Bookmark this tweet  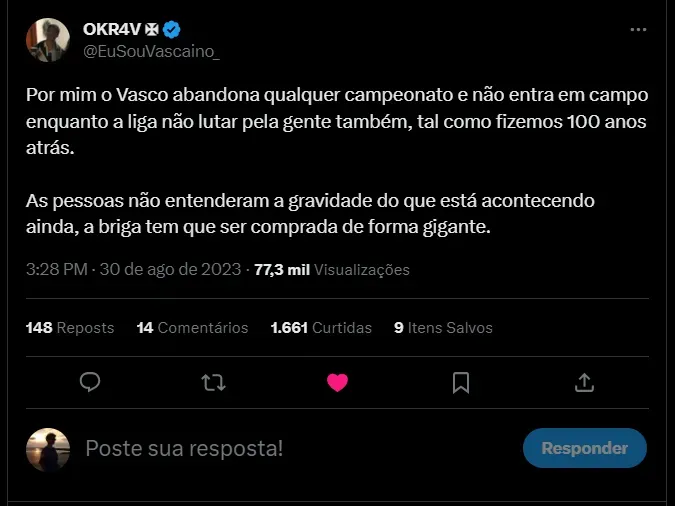pyautogui.click(x=461, y=382)
